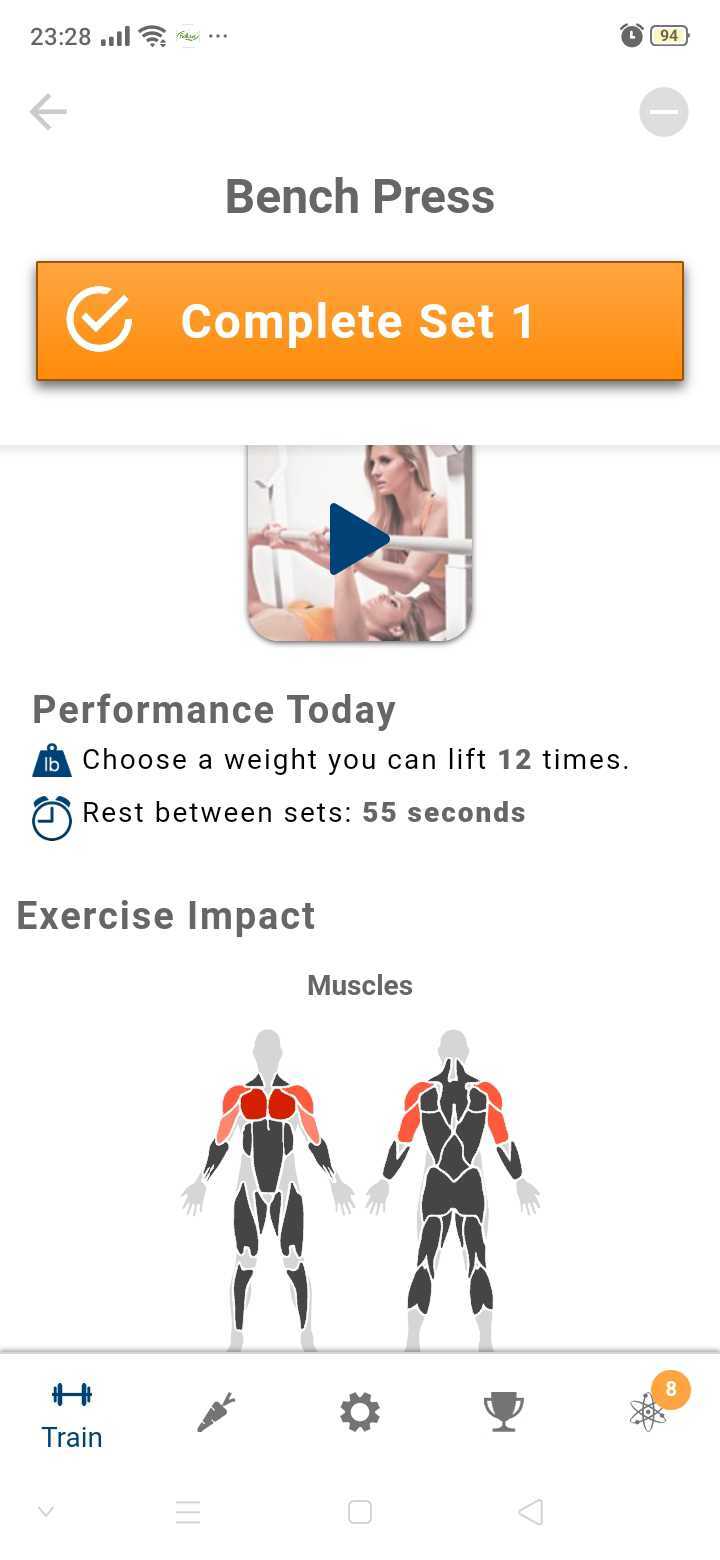This screenshot has width=720, height=1560.
Task: Tap the system home button
Action: pyautogui.click(x=360, y=1512)
